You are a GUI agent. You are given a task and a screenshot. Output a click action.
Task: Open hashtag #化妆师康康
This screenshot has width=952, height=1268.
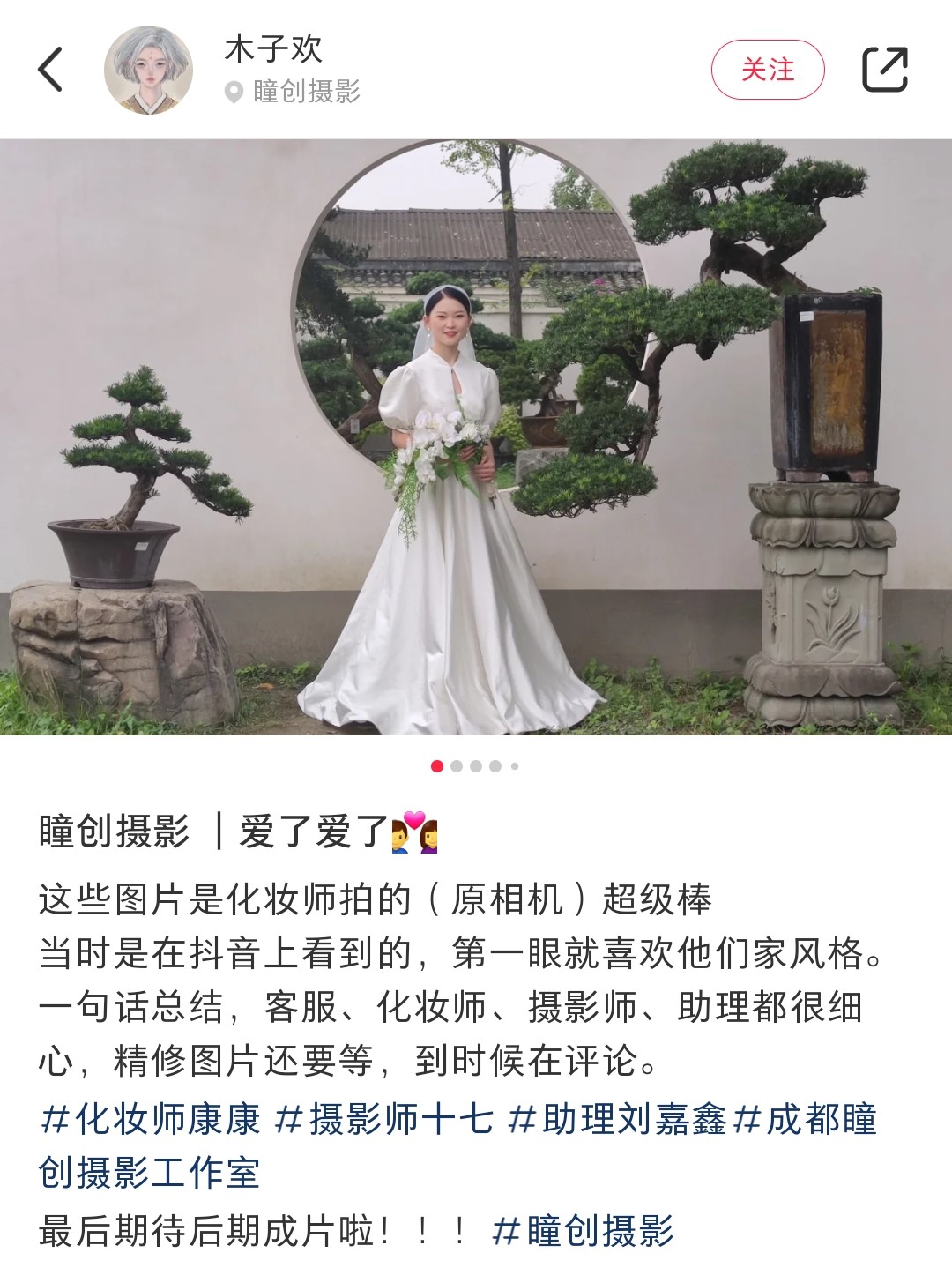[152, 1119]
